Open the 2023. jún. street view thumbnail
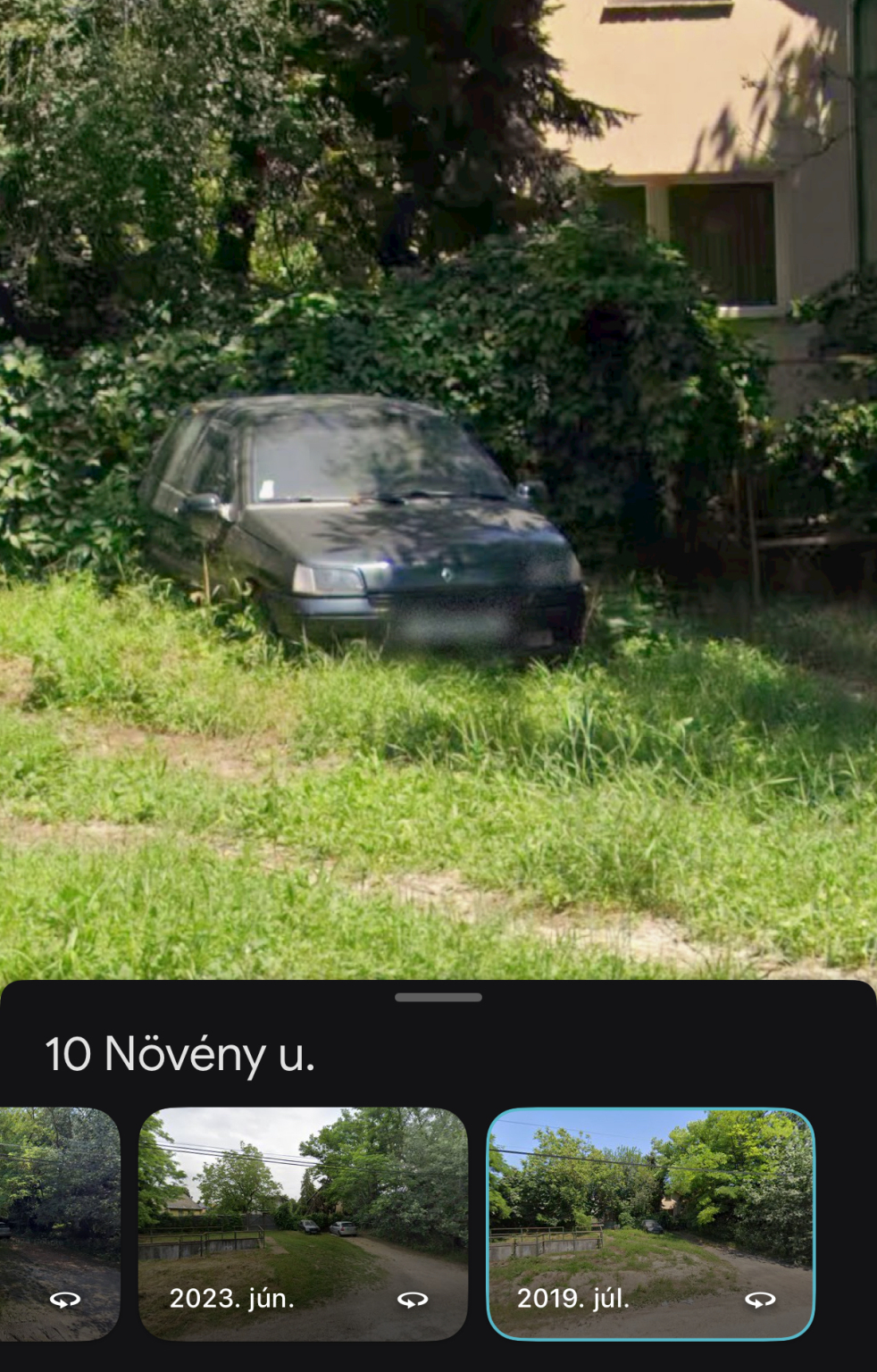This screenshot has height=1372, width=877. point(303,1222)
